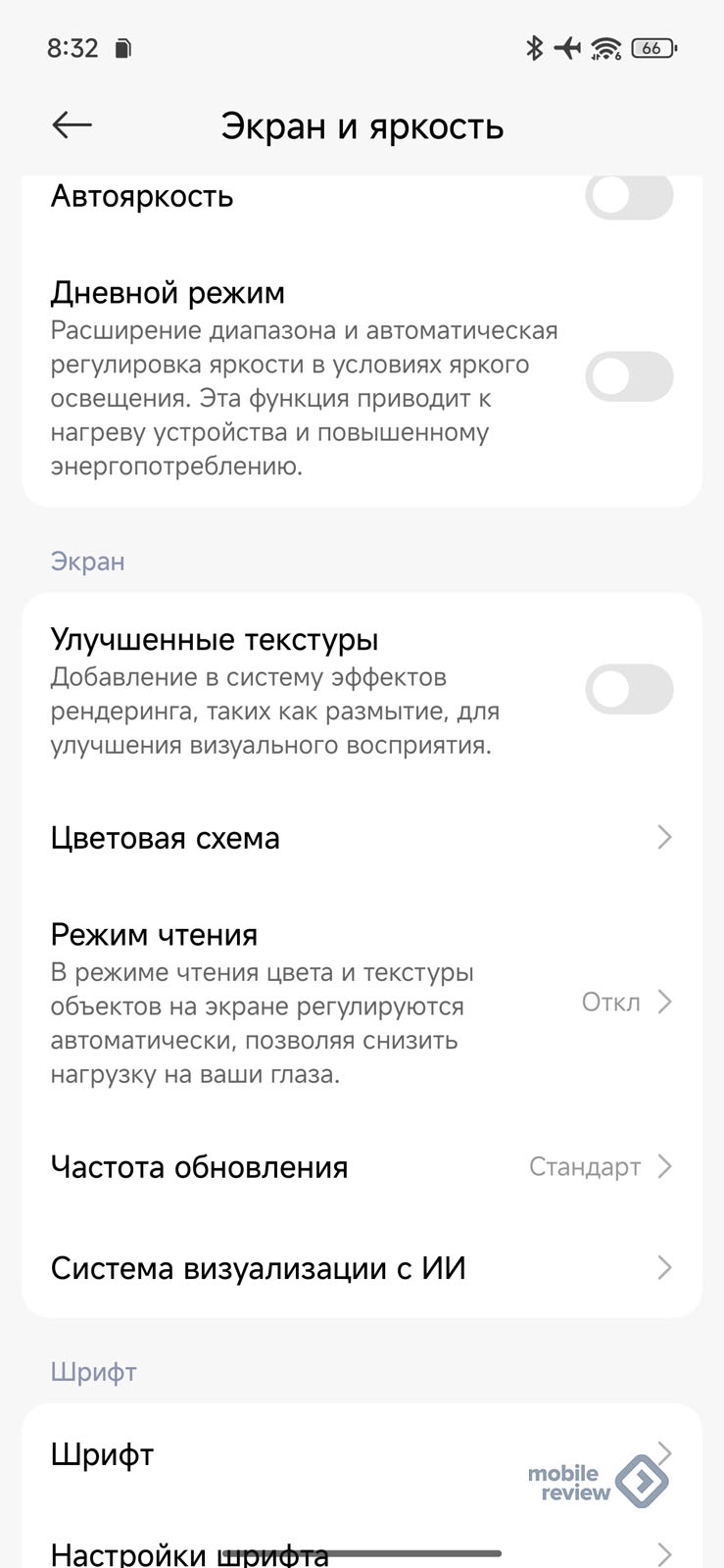Image resolution: width=724 pixels, height=1568 pixels.
Task: Enable the Автояркость switch
Action: point(629,197)
